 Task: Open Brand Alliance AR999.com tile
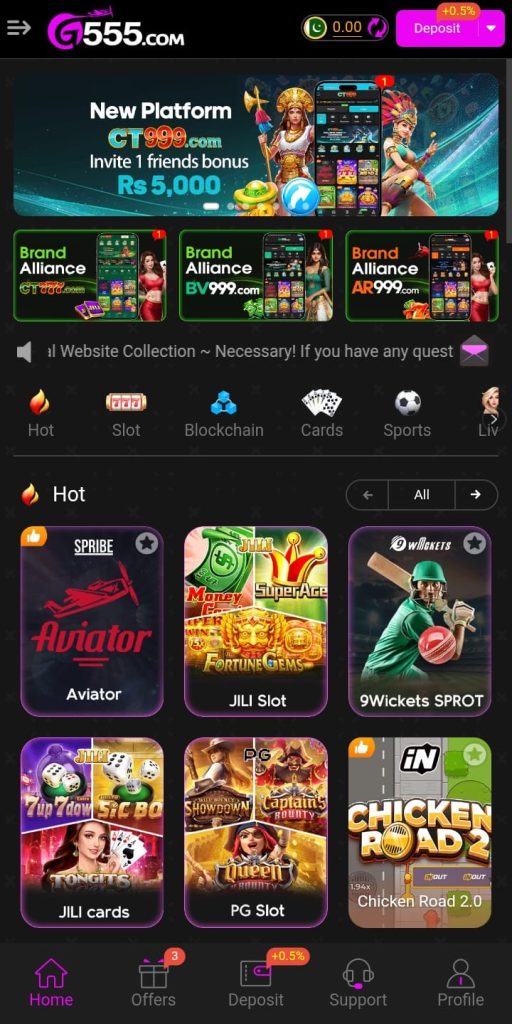[x=422, y=275]
